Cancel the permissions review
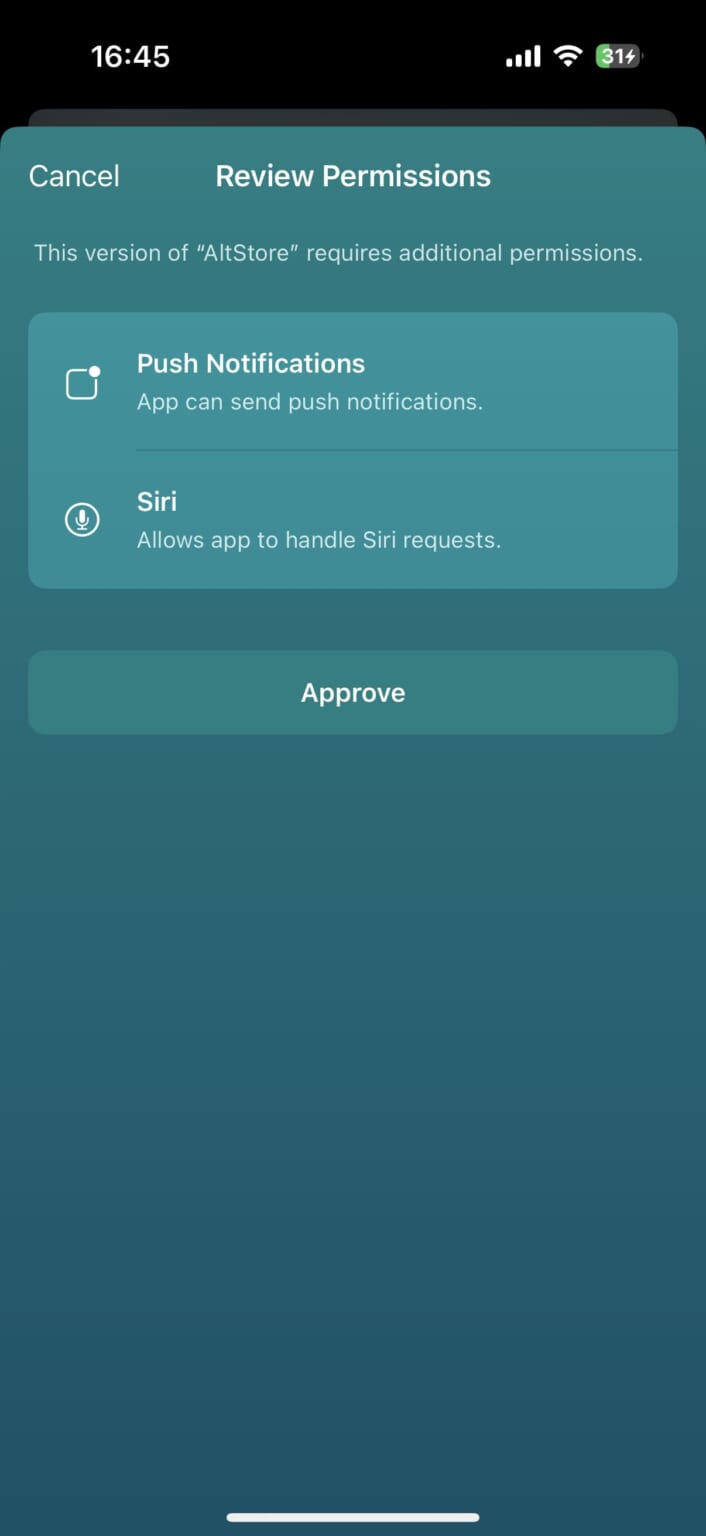The image size is (706, 1536). 74,176
